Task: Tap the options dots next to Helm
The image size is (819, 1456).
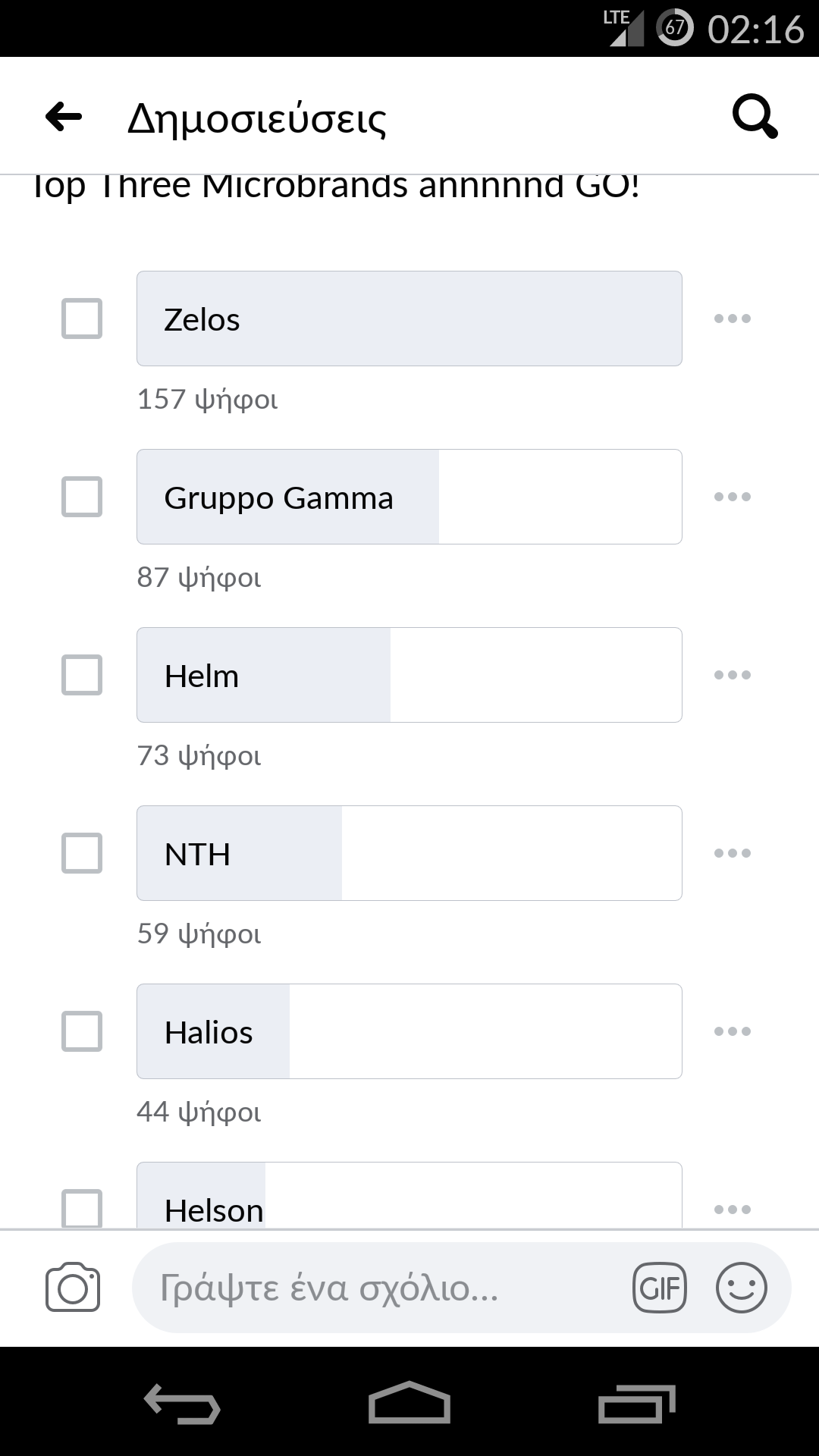Action: tap(733, 675)
